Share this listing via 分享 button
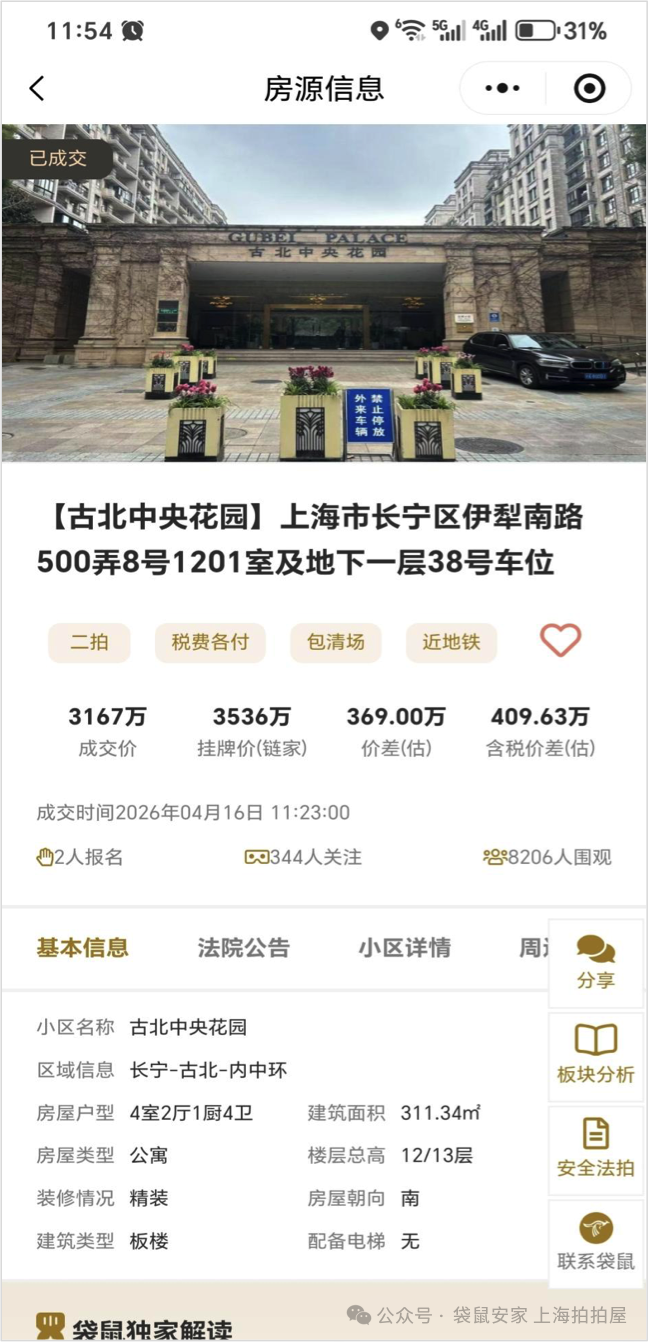The width and height of the screenshot is (648, 1342). [596, 963]
